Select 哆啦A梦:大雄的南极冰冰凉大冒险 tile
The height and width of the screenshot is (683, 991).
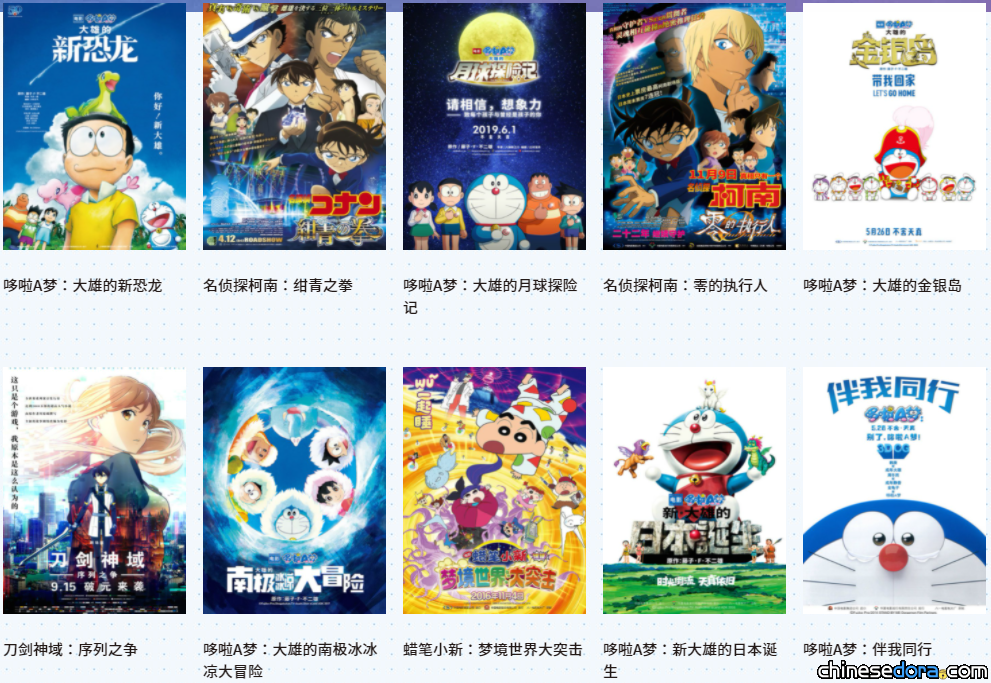pos(294,490)
